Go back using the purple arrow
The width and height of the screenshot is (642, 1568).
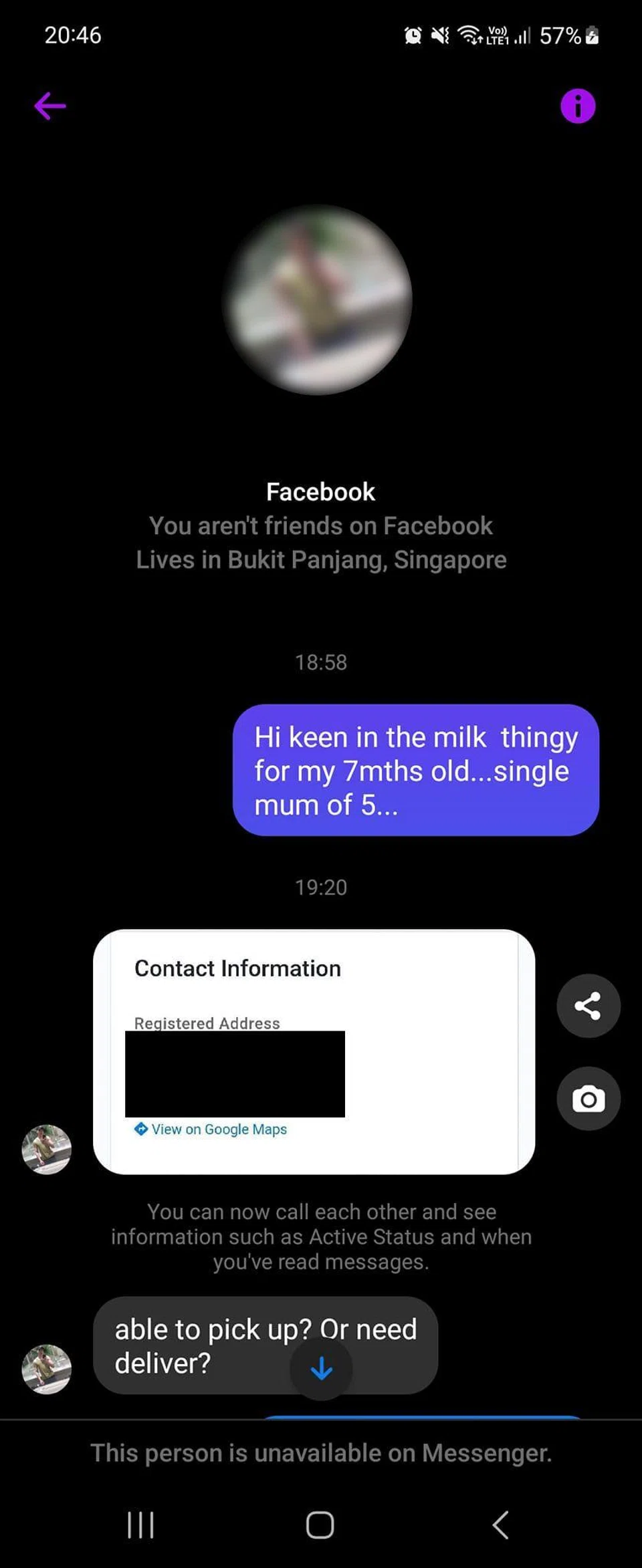point(50,106)
